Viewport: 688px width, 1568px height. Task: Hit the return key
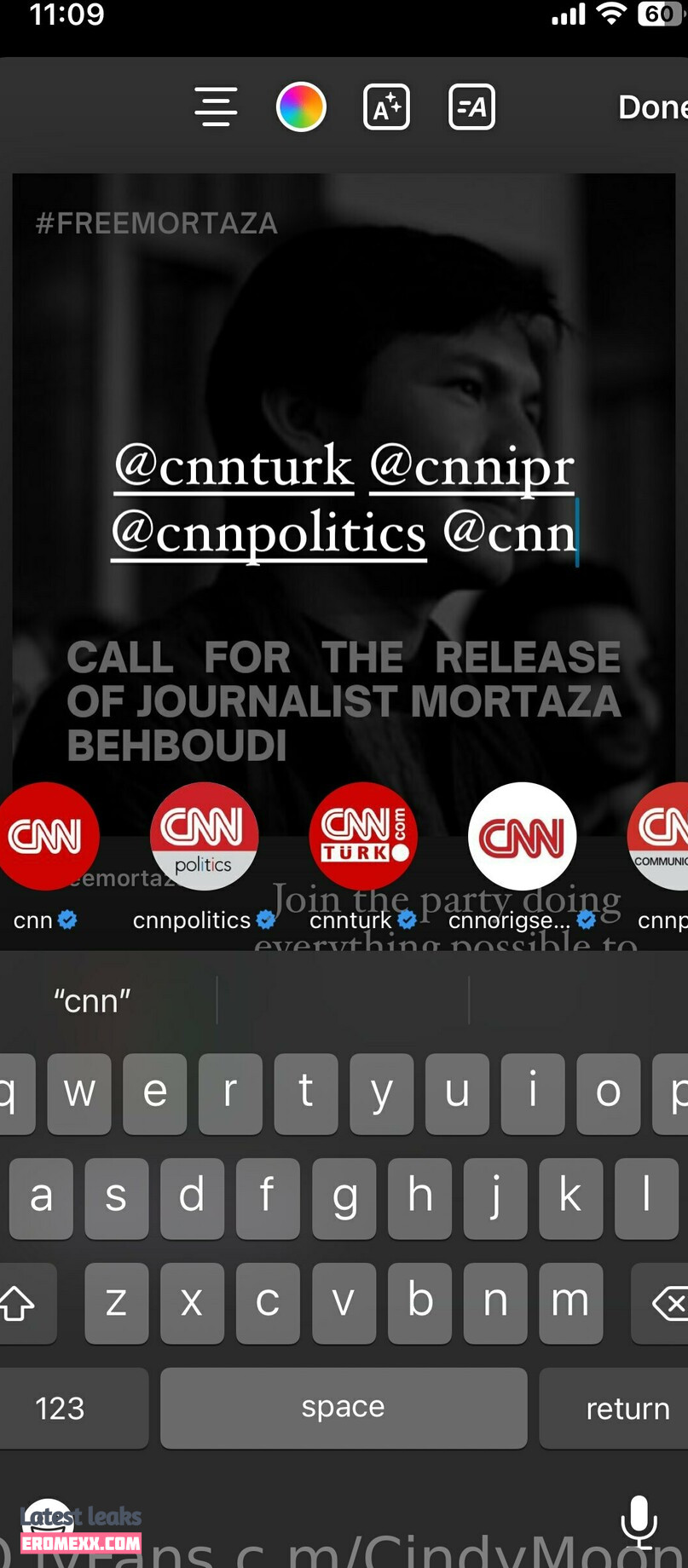[x=627, y=1408]
